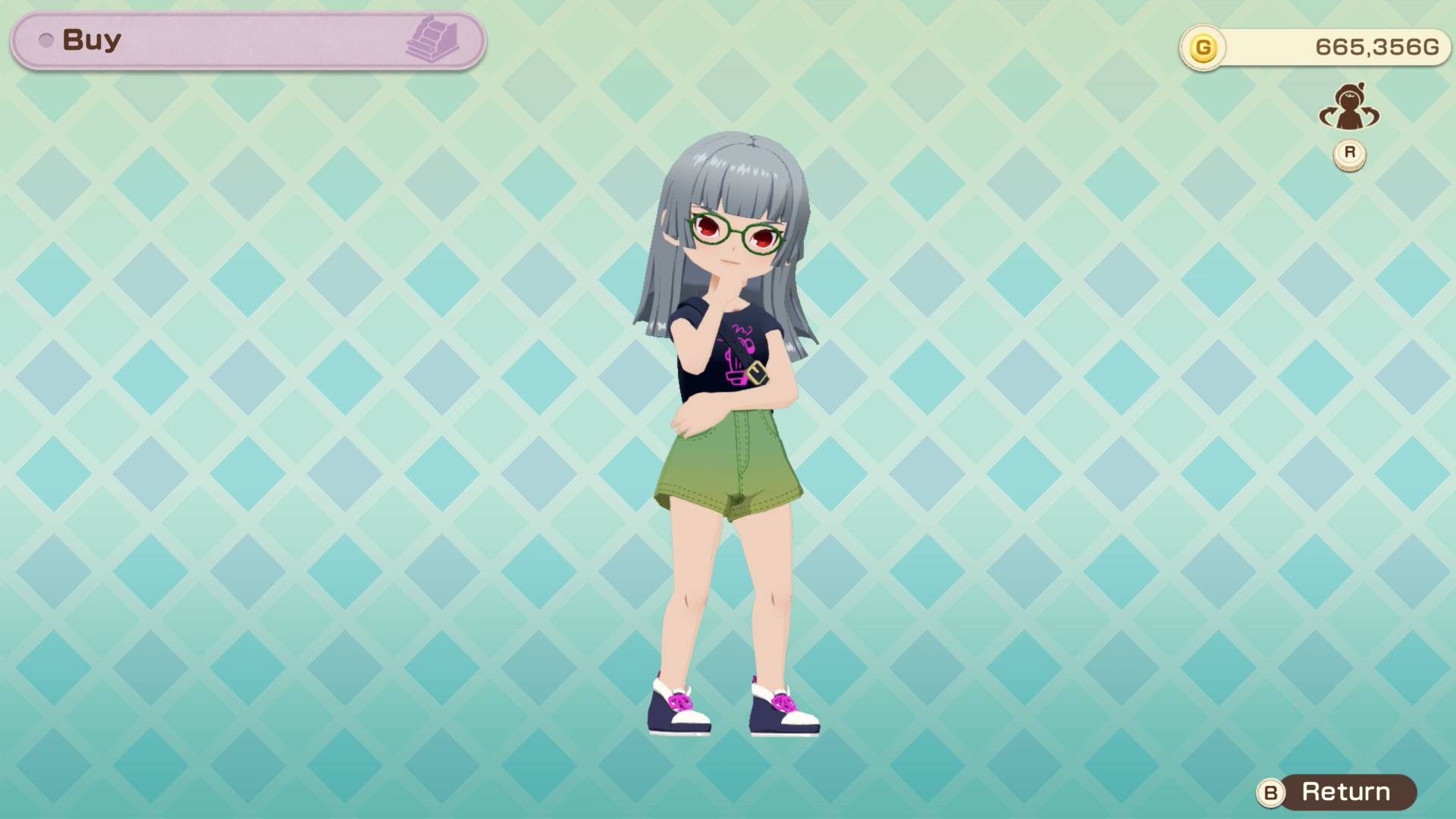
Task: Tap the Return button
Action: (1338, 792)
